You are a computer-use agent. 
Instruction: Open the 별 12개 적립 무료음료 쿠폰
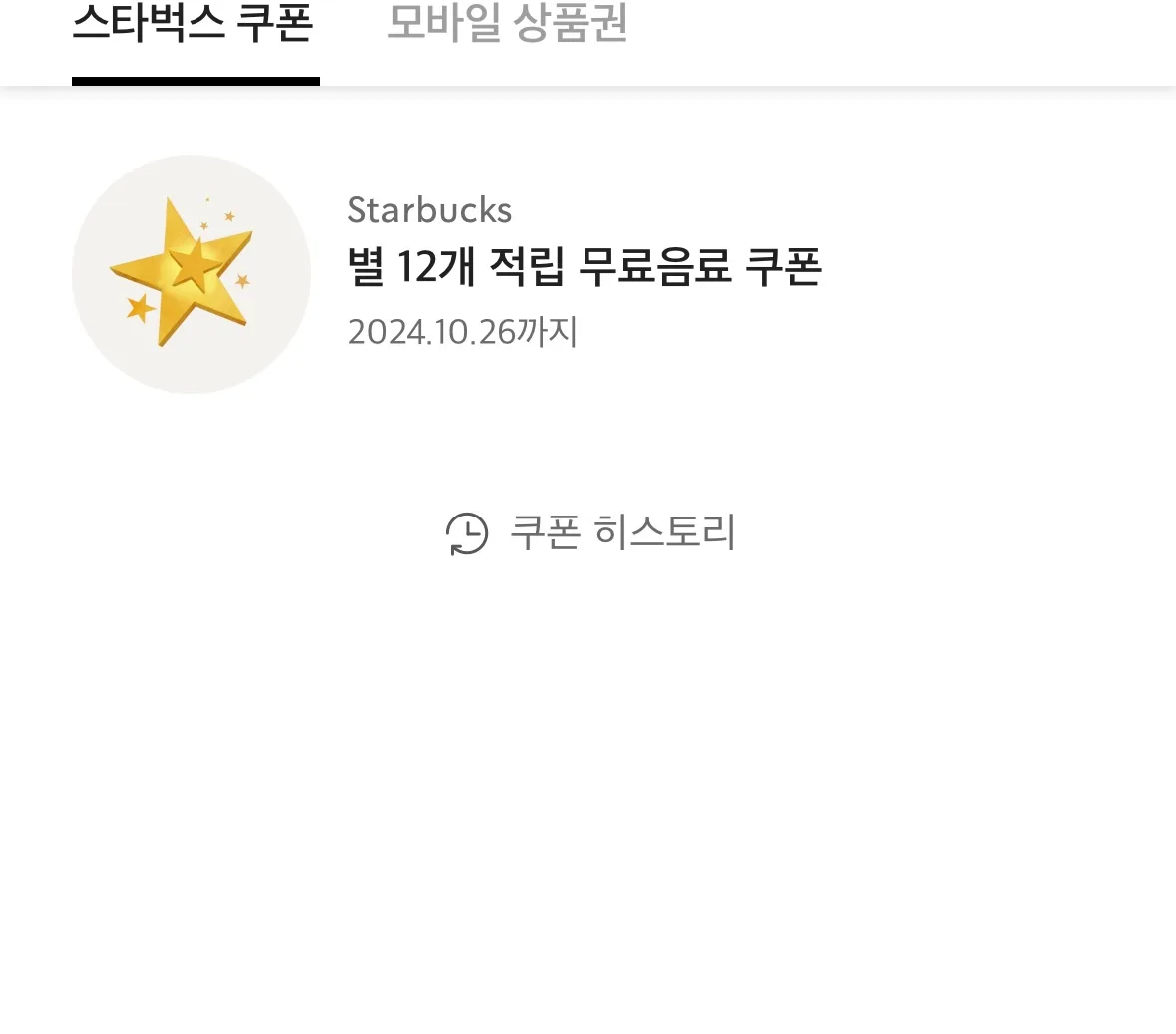(x=584, y=268)
